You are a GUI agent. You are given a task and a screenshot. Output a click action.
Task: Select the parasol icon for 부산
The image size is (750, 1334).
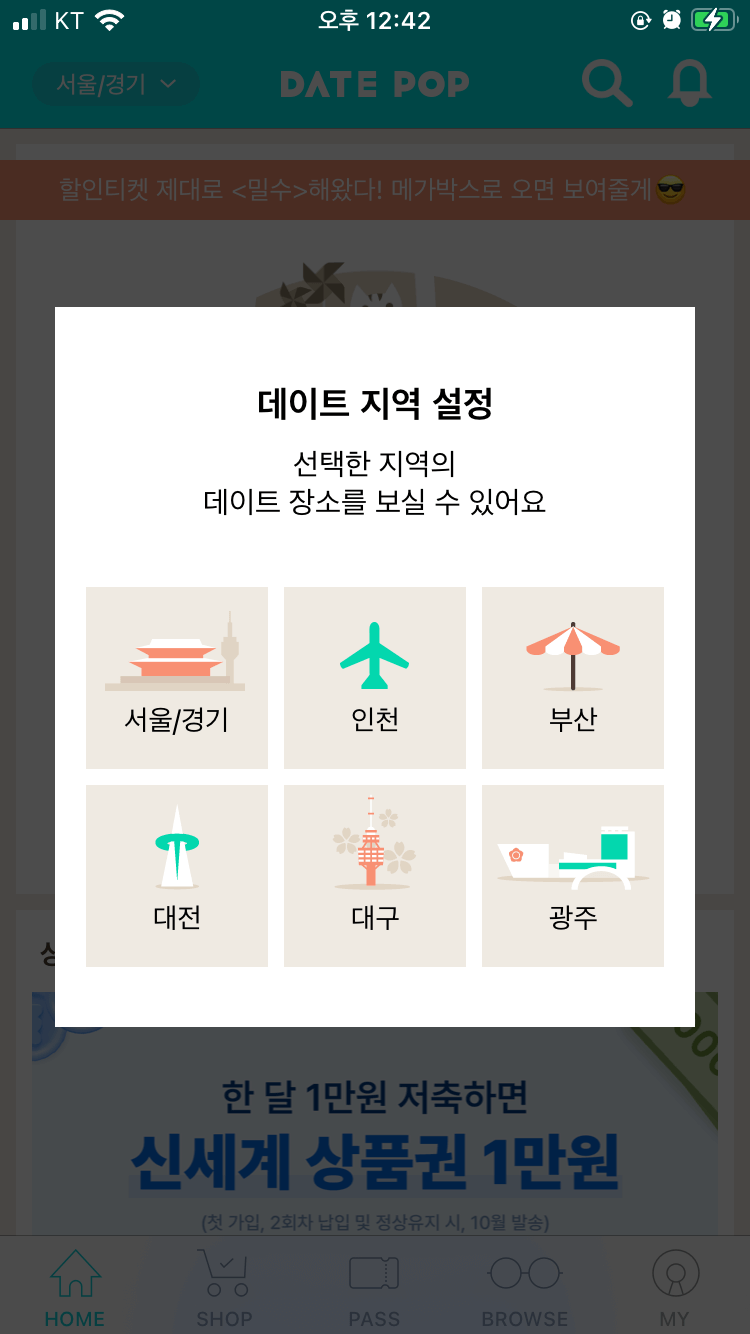pyautogui.click(x=572, y=655)
